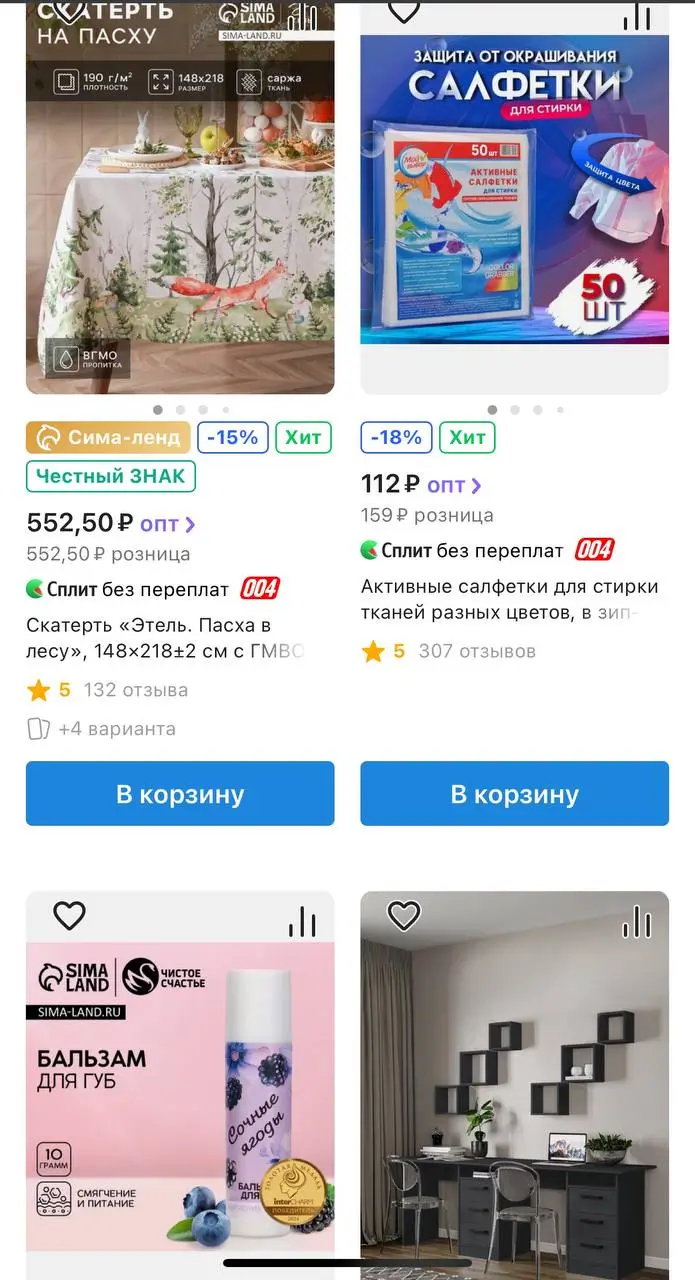Open the Сима-ленд brand badge
The image size is (695, 1280).
pos(108,437)
